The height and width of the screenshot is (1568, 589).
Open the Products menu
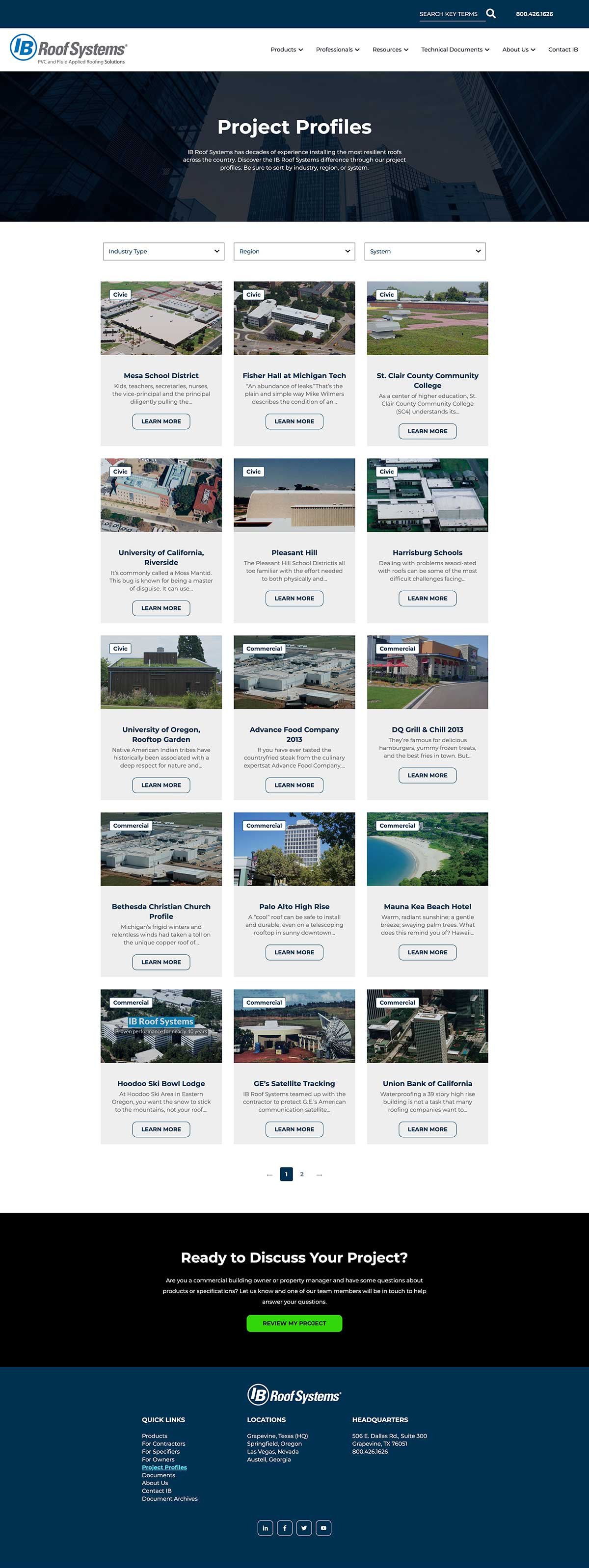point(286,49)
